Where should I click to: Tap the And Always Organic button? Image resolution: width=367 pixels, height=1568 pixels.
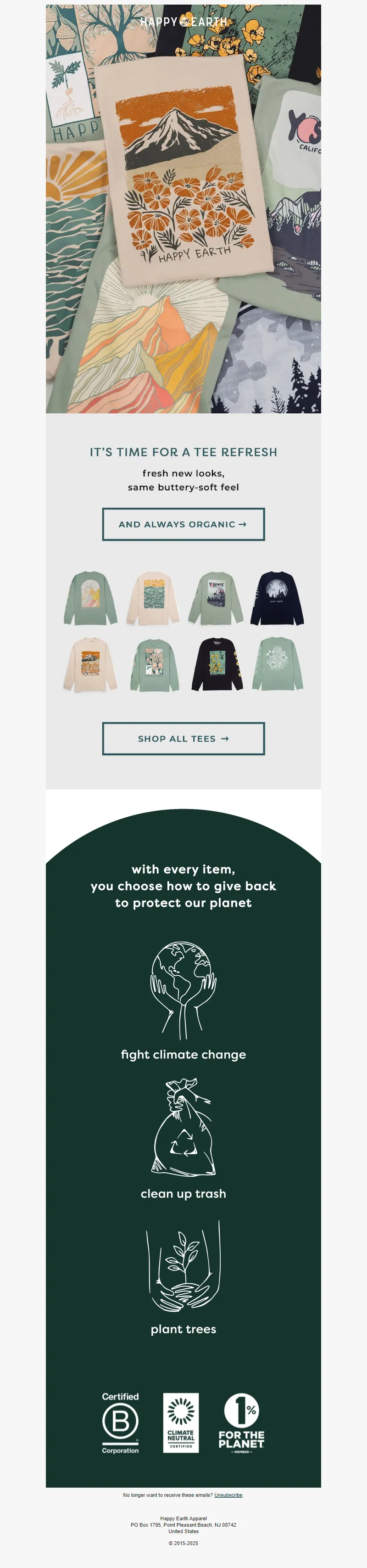[183, 524]
